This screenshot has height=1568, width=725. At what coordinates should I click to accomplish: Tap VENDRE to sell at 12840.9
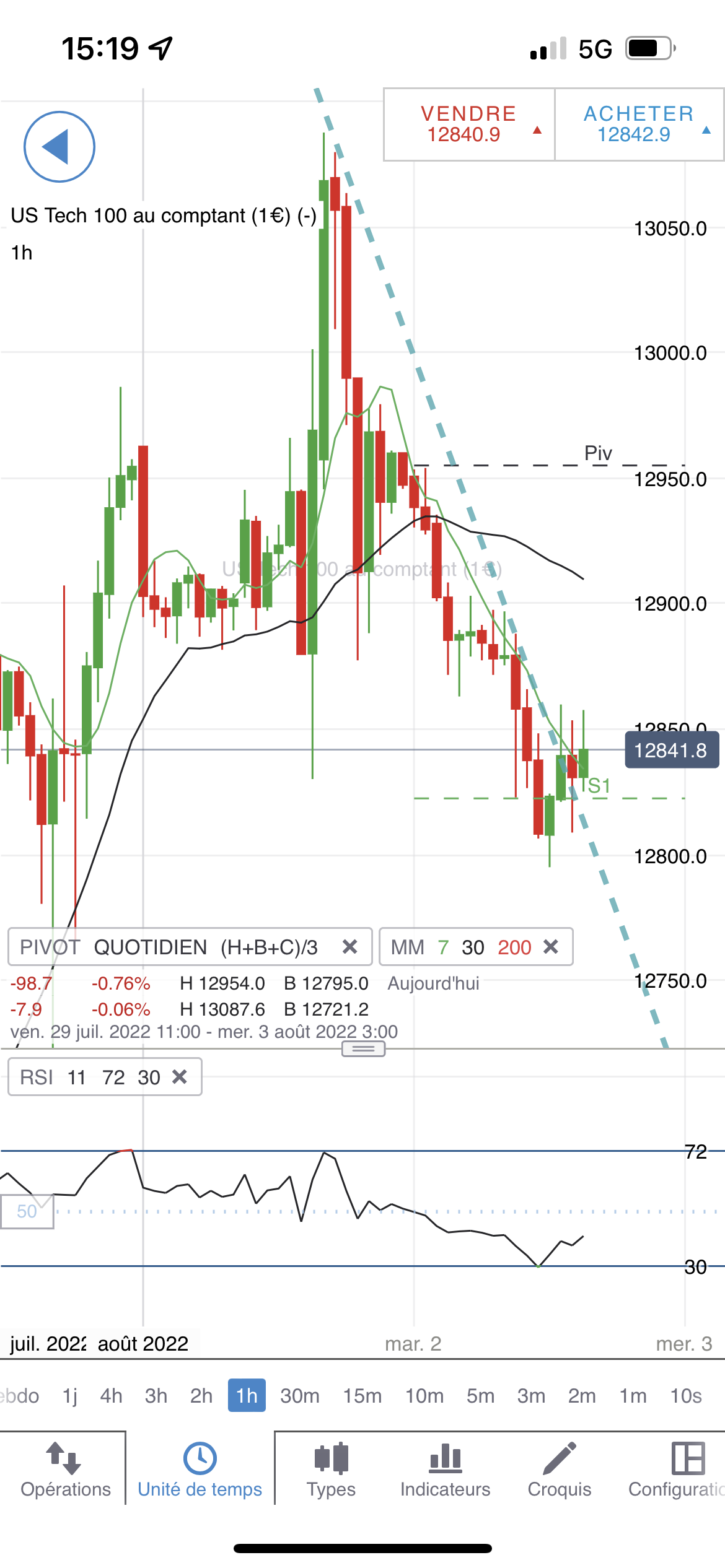click(x=468, y=124)
